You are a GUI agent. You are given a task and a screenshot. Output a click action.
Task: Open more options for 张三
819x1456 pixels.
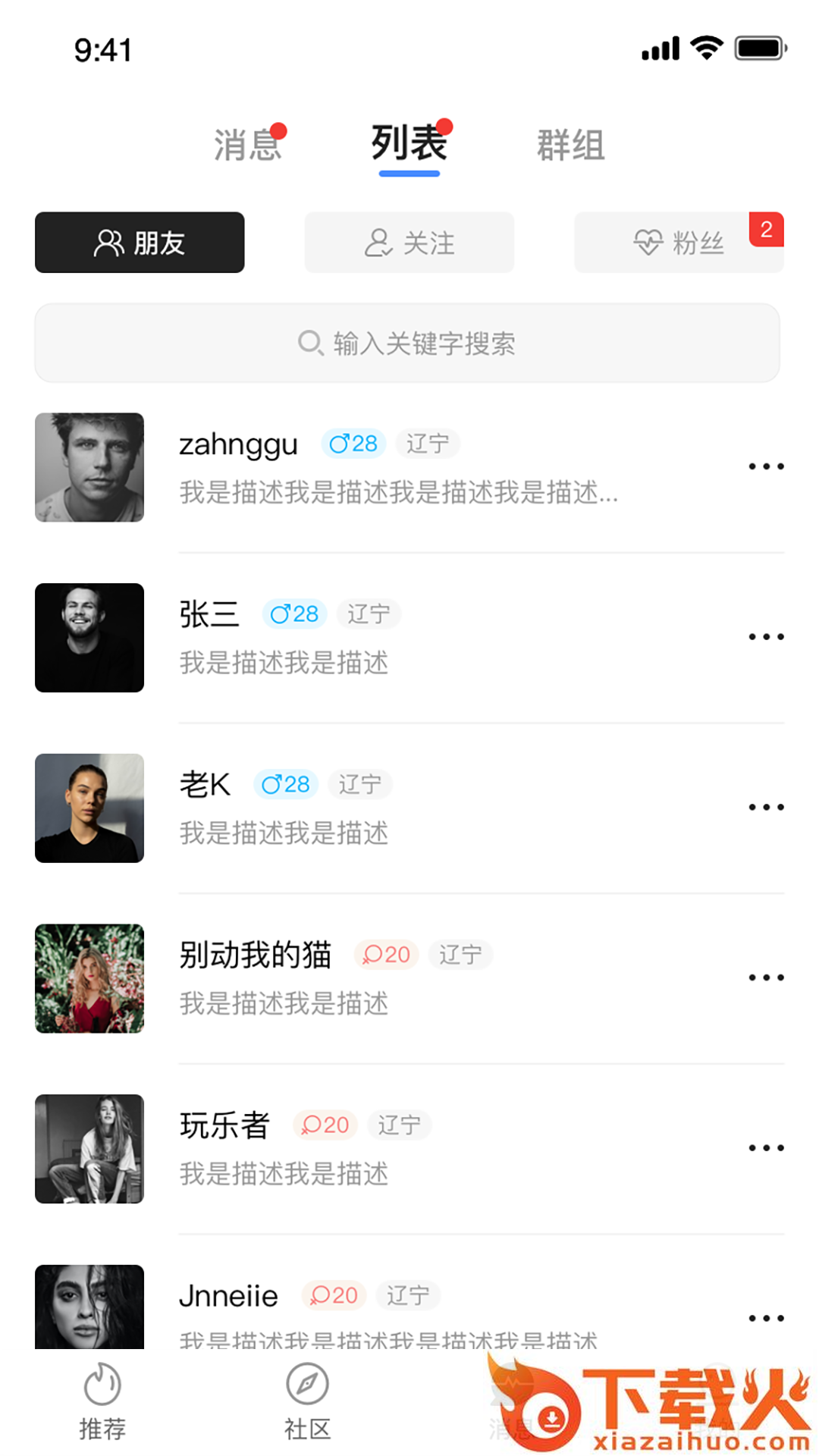[x=766, y=637]
